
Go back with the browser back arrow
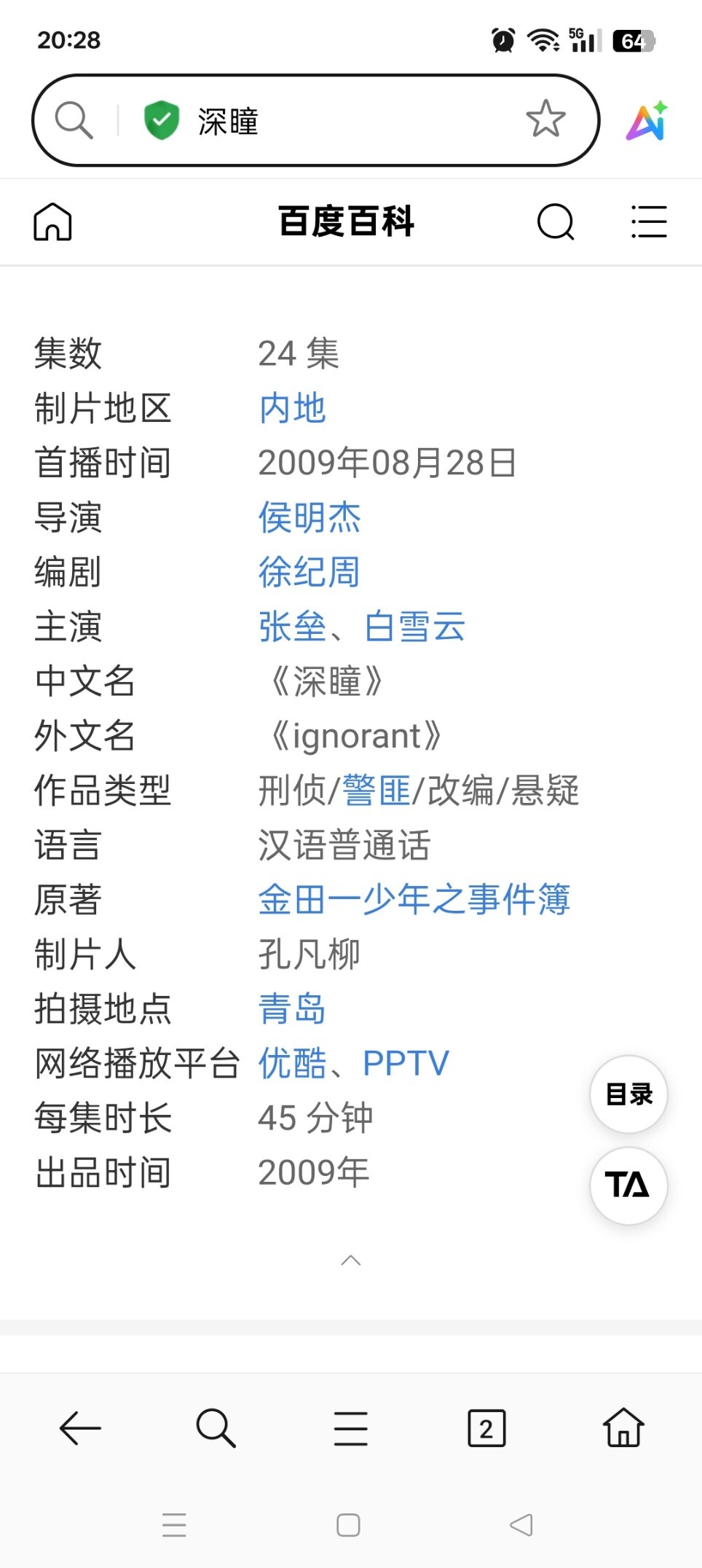80,1428
